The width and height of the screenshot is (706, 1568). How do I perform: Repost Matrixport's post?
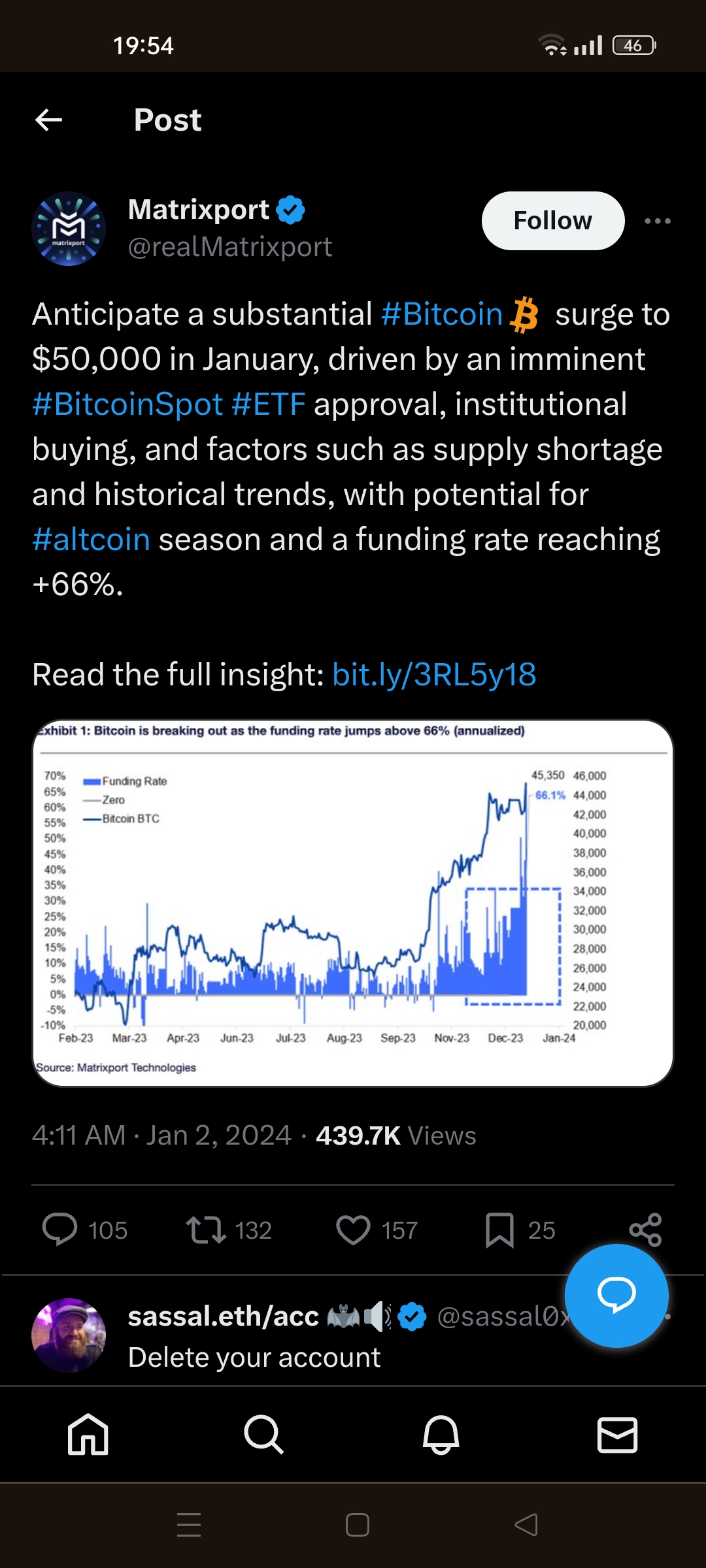(x=207, y=1230)
